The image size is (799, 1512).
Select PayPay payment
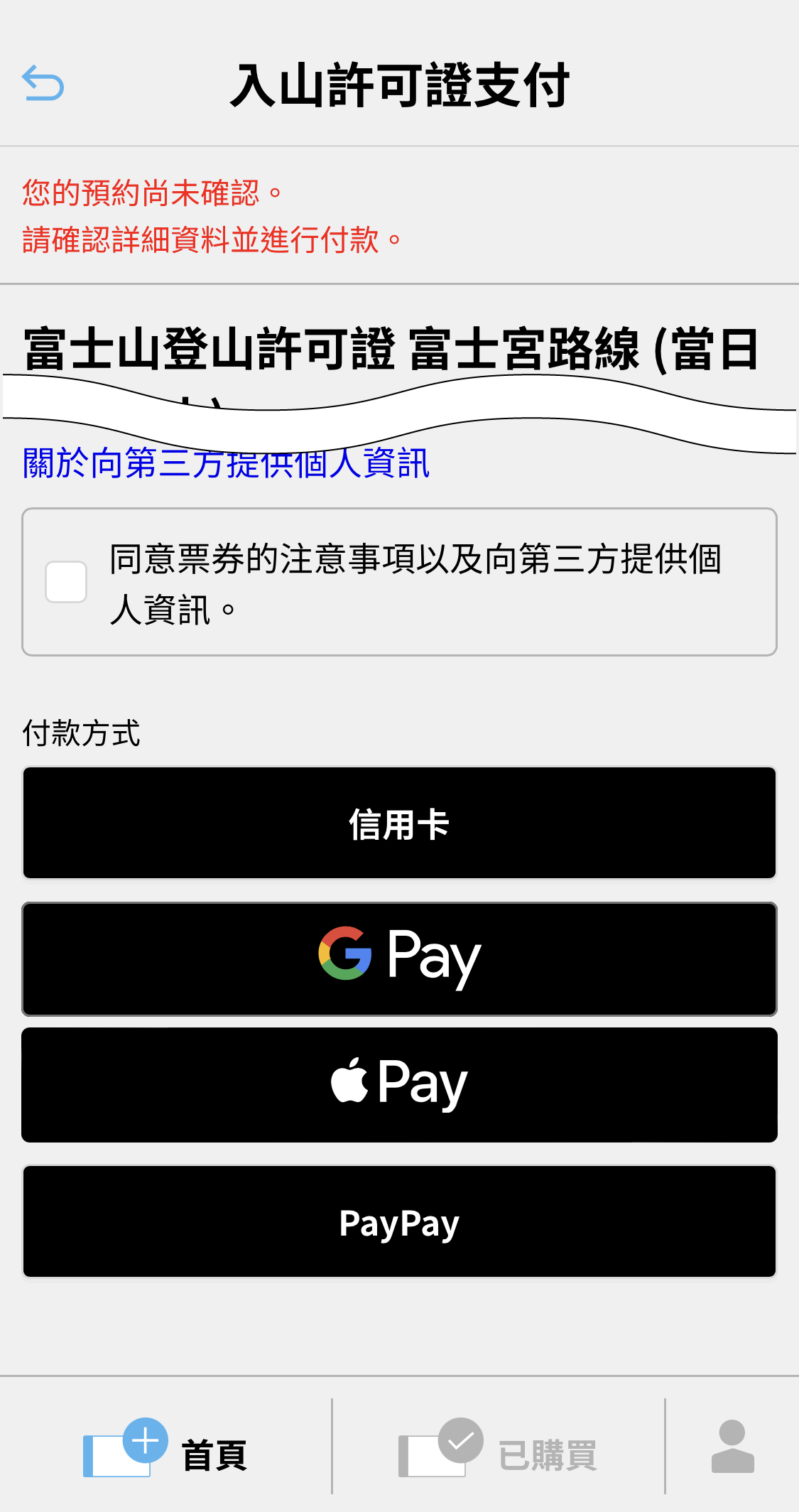point(399,1221)
